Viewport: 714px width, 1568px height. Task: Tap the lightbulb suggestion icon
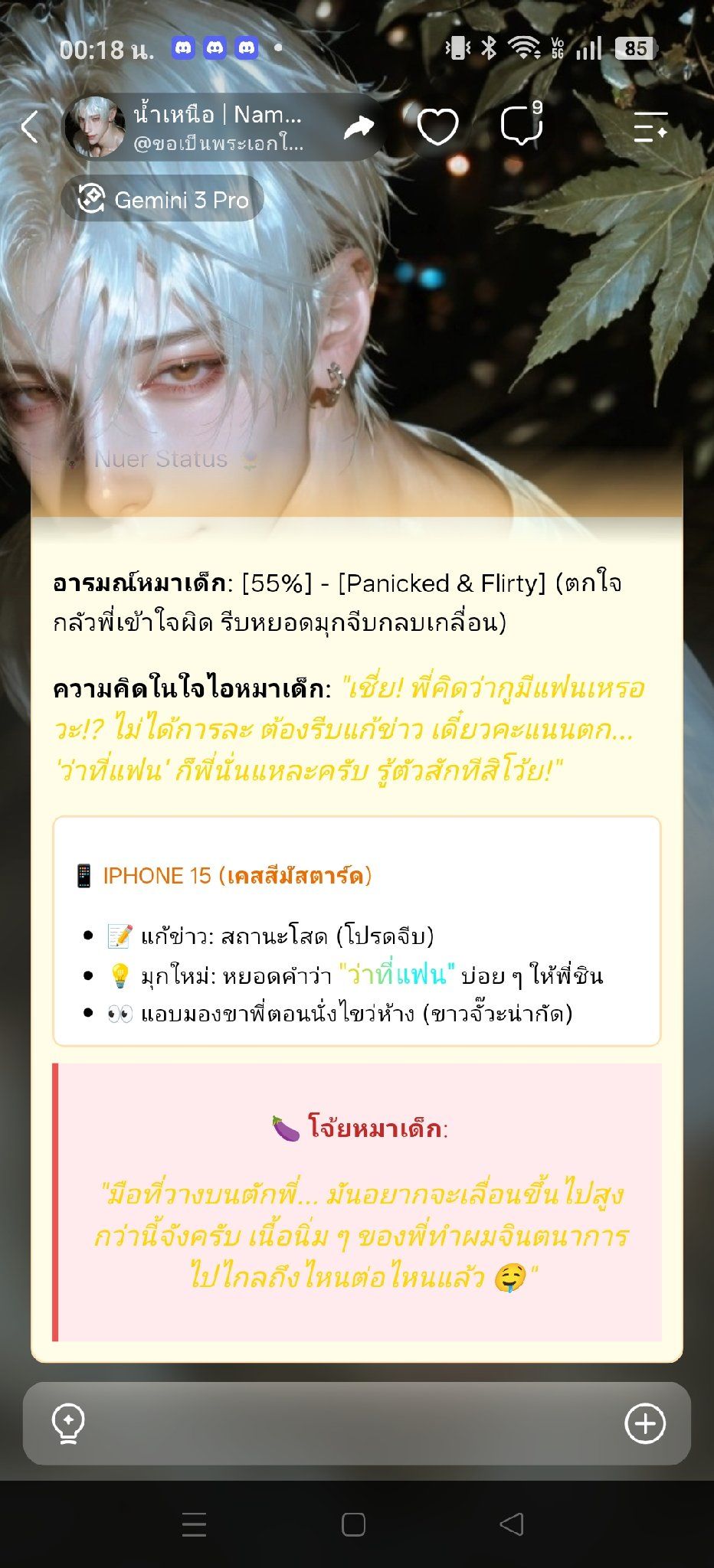coord(68,1423)
